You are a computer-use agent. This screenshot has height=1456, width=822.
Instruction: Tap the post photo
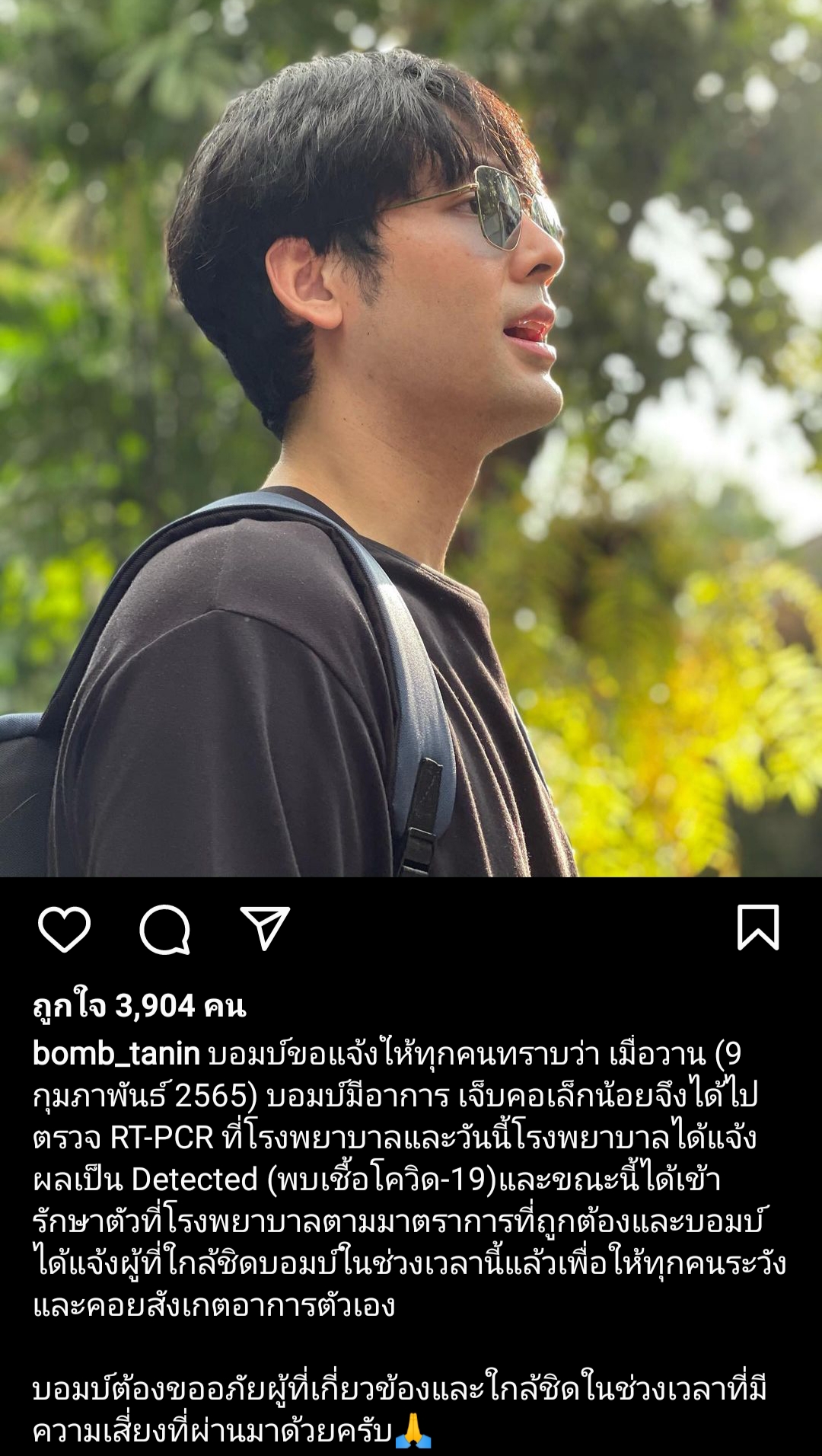[411, 439]
